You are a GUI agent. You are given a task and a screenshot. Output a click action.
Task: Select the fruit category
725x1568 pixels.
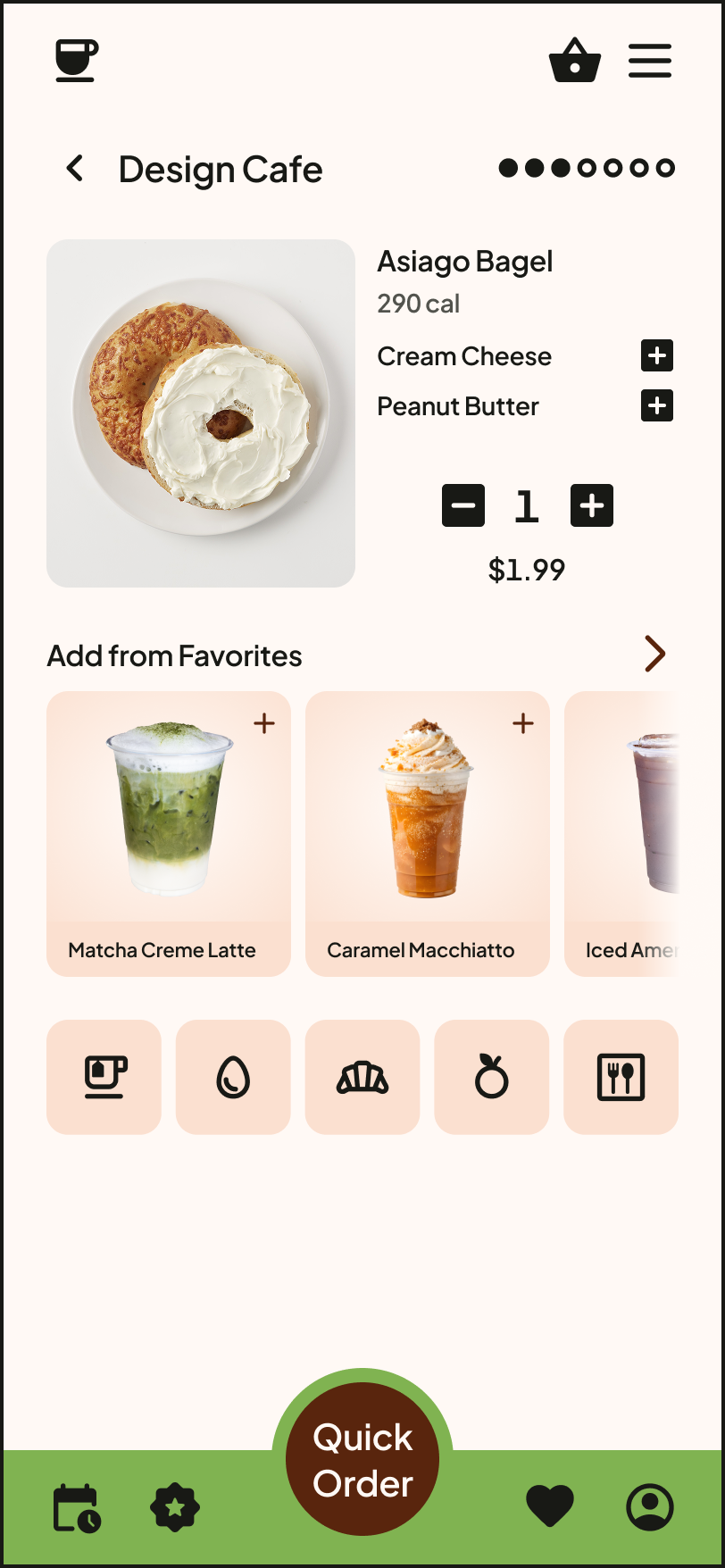point(491,1077)
